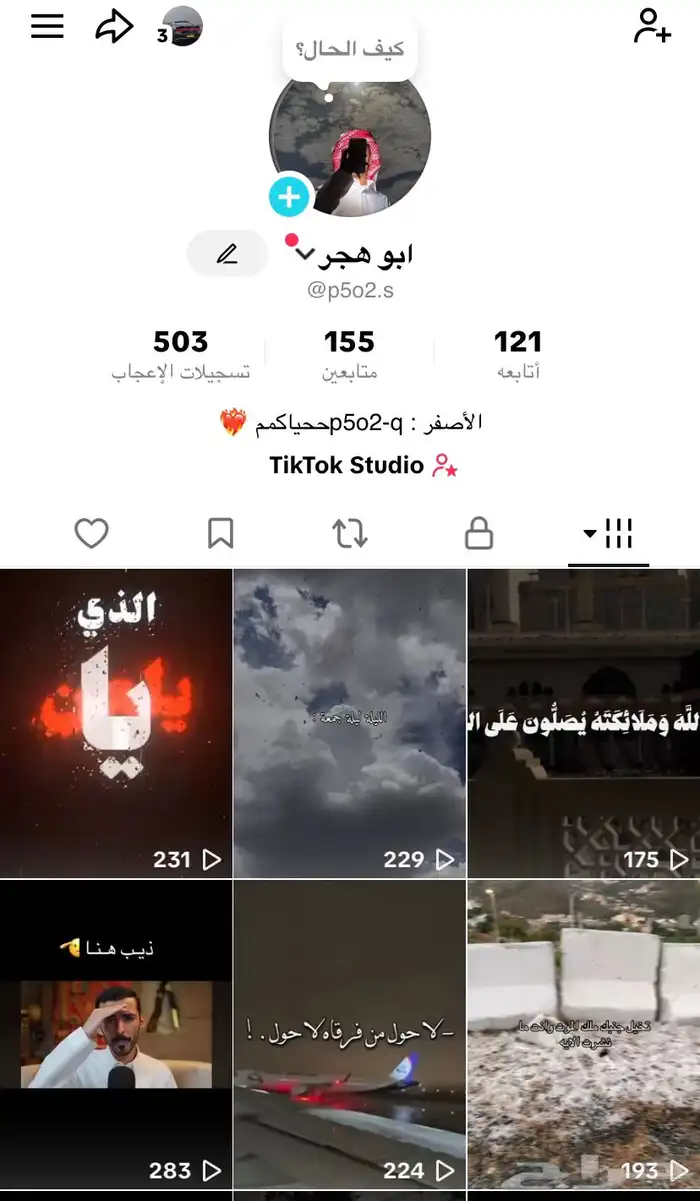Switch to the liked videos heart tab
The width and height of the screenshot is (700, 1201).
91,534
